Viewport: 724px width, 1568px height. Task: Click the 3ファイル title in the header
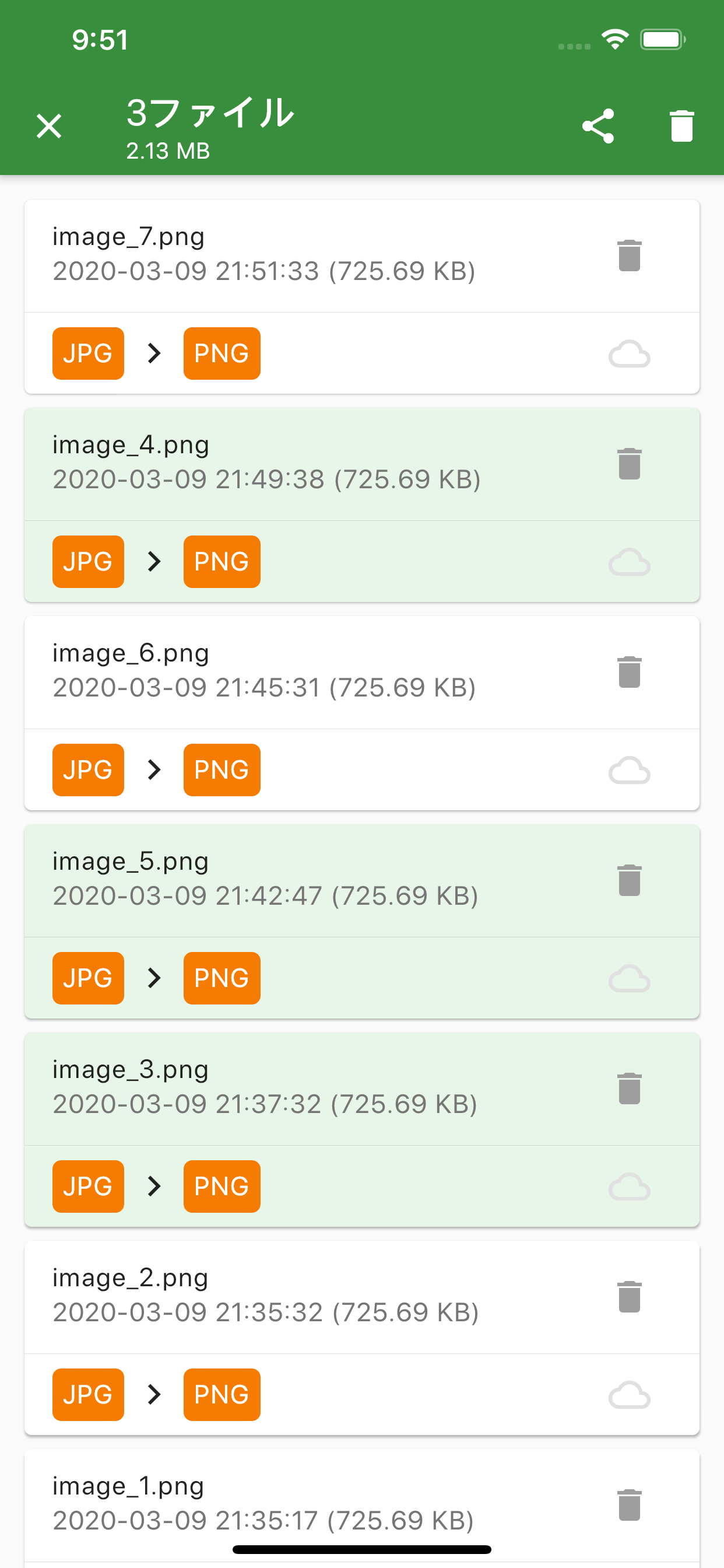(x=210, y=113)
